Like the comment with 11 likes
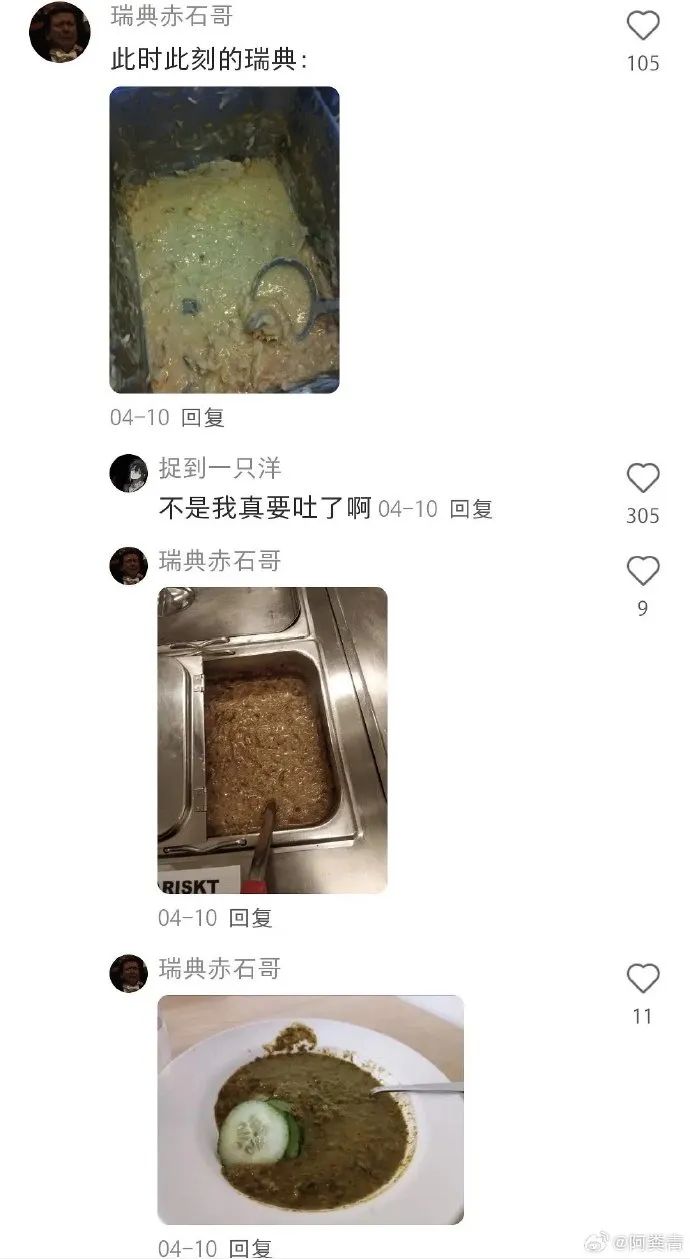The image size is (690, 1259). pos(643,979)
